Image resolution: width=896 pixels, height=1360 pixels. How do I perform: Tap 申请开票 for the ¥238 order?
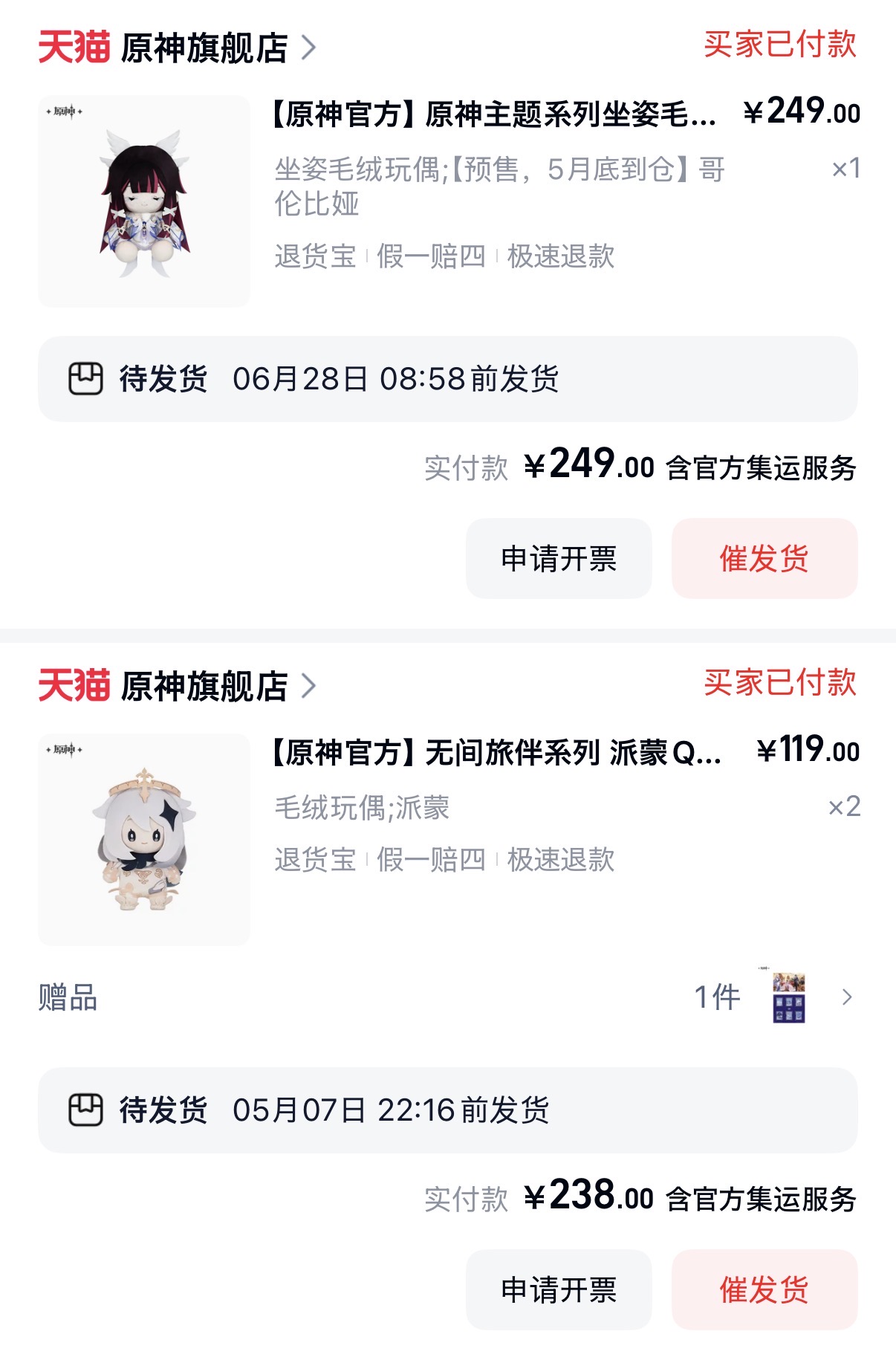(559, 1289)
